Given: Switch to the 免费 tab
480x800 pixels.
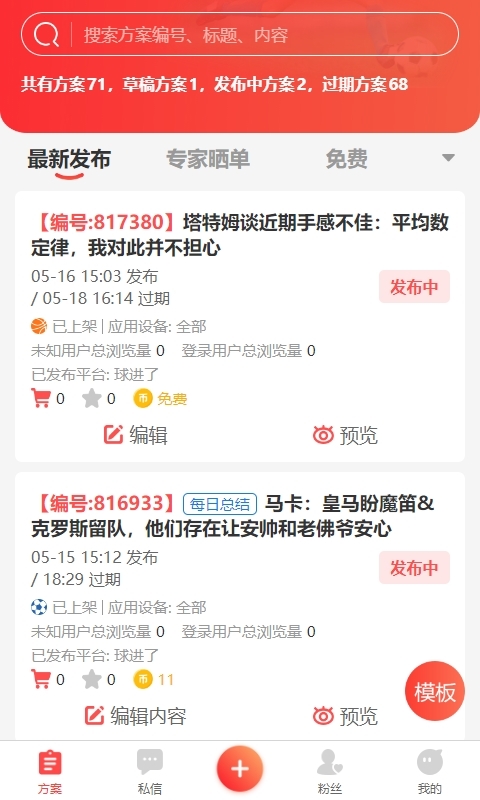Looking at the screenshot, I should 346,159.
